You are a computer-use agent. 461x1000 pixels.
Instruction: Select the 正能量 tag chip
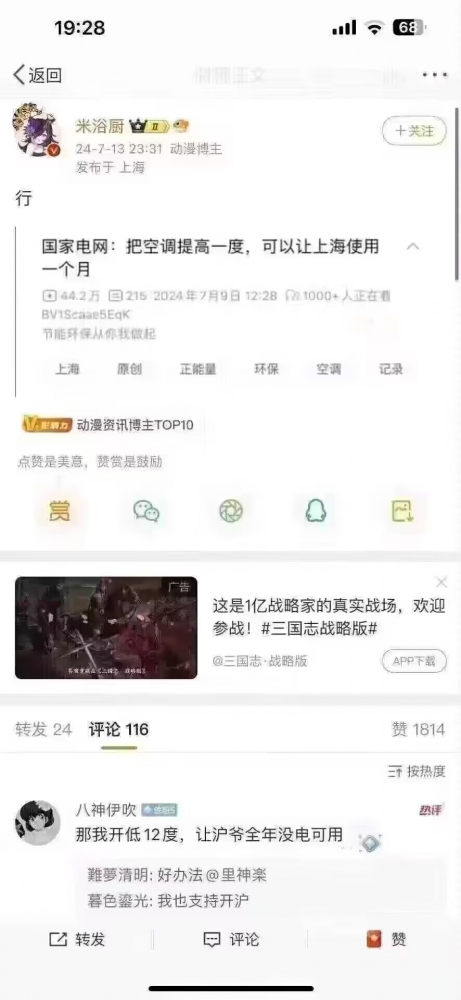tap(198, 369)
